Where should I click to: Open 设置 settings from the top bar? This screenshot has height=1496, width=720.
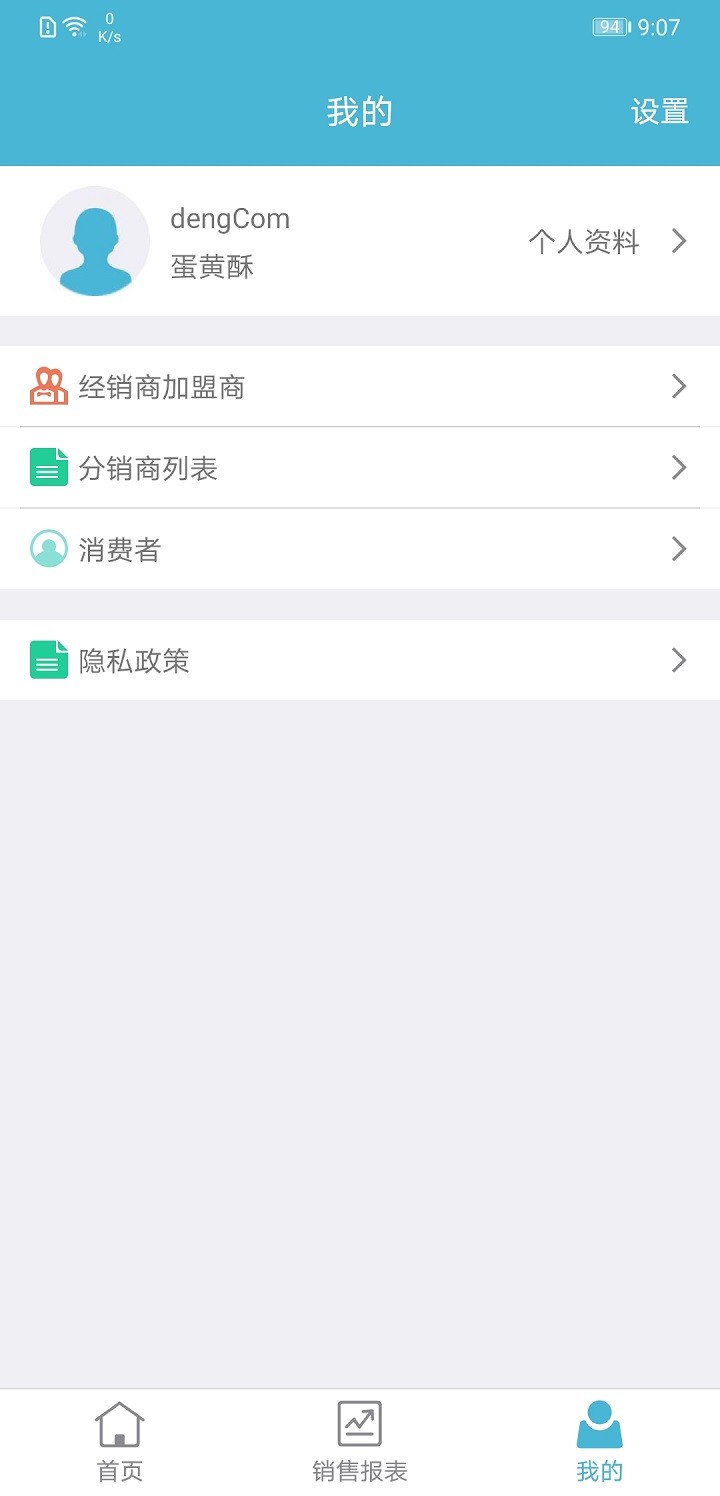pyautogui.click(x=659, y=112)
